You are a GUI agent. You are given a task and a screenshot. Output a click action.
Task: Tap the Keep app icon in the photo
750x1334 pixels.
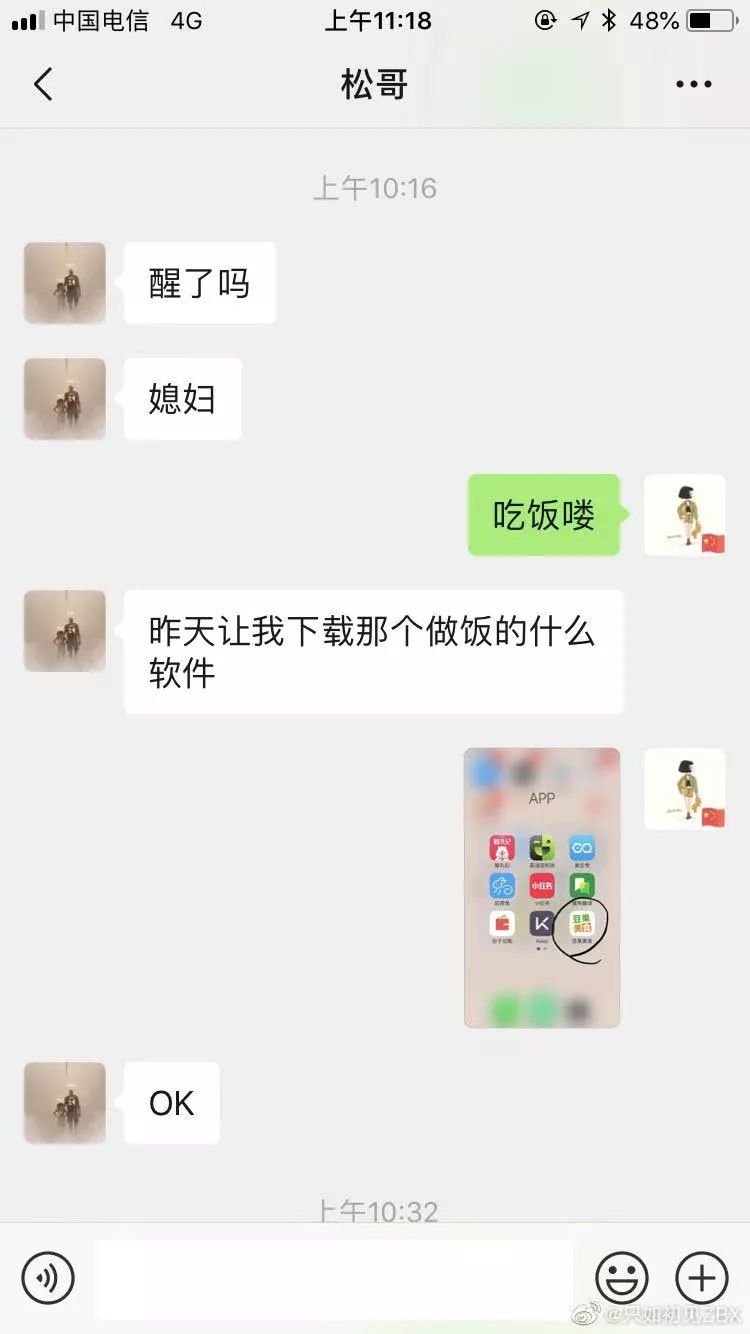543,923
